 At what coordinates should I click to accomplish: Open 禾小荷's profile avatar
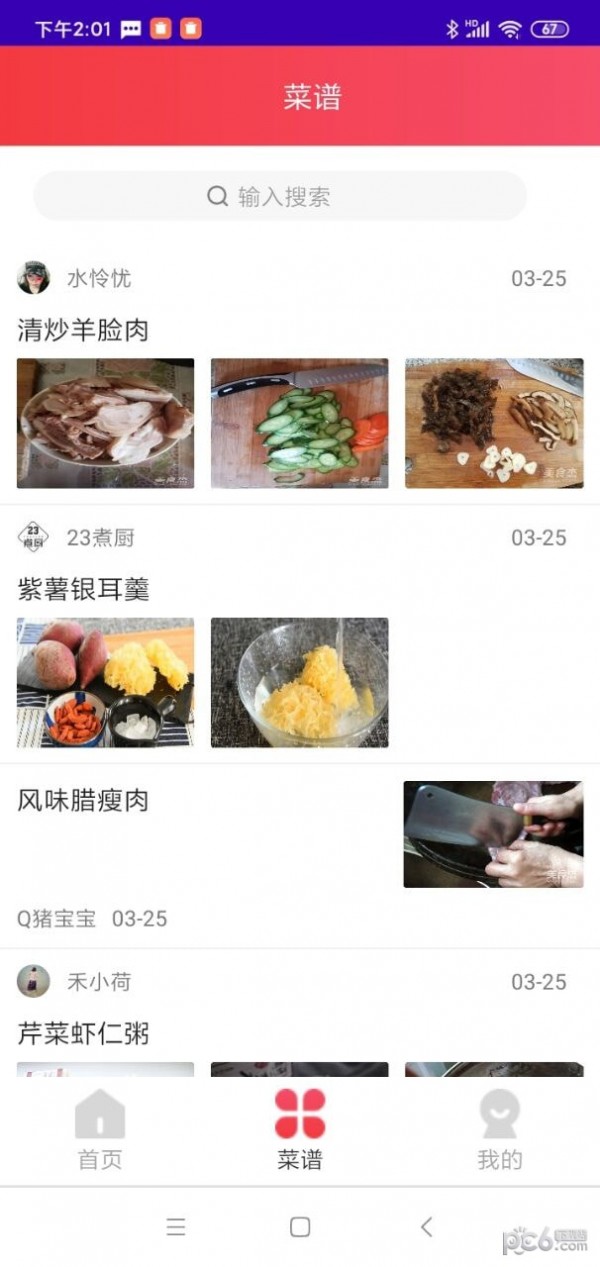[34, 981]
